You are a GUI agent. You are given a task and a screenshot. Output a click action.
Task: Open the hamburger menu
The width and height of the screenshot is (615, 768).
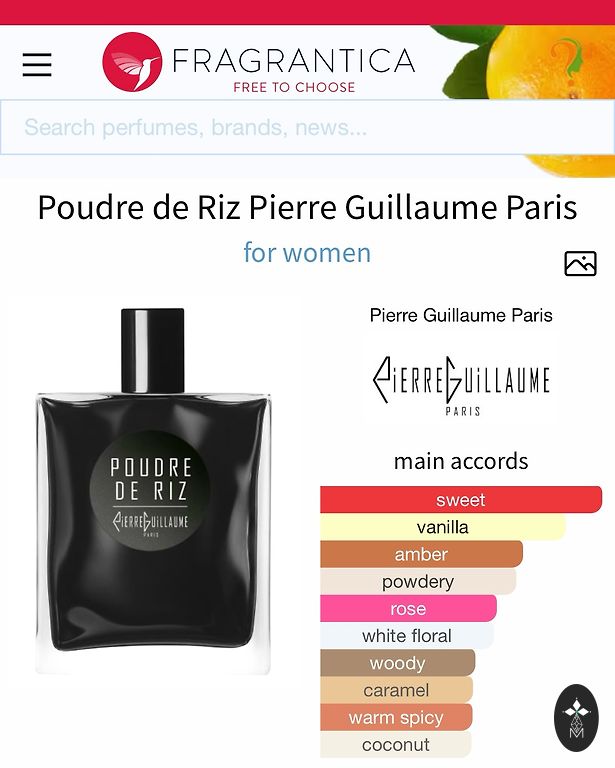[x=37, y=65]
